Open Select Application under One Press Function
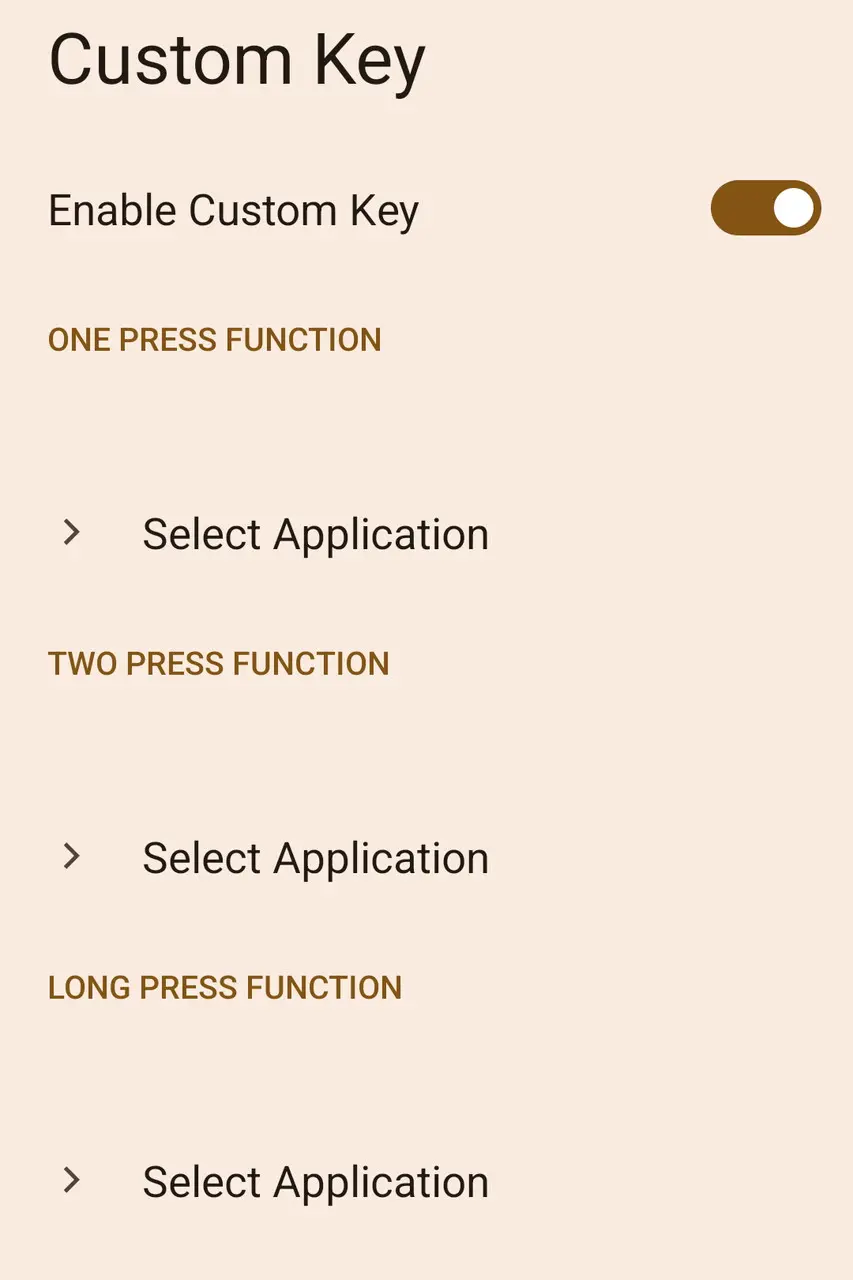 [314, 534]
